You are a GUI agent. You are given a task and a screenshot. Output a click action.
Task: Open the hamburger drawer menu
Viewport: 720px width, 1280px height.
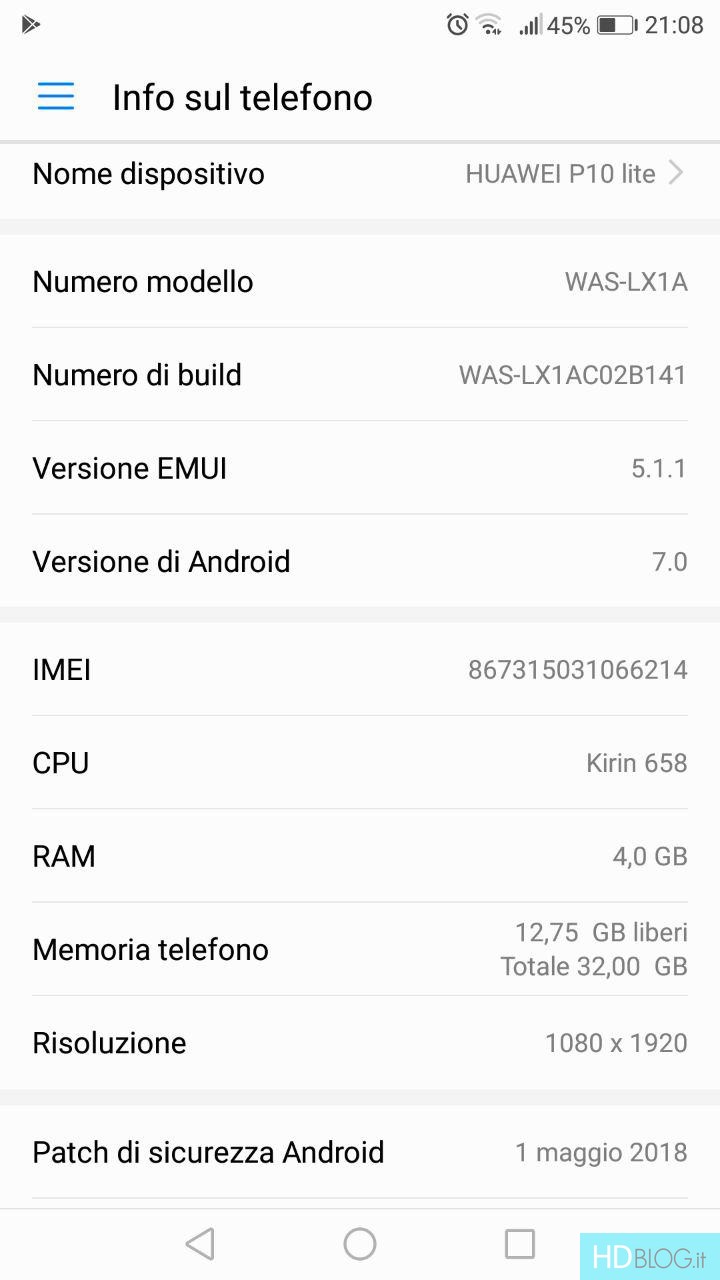[56, 96]
